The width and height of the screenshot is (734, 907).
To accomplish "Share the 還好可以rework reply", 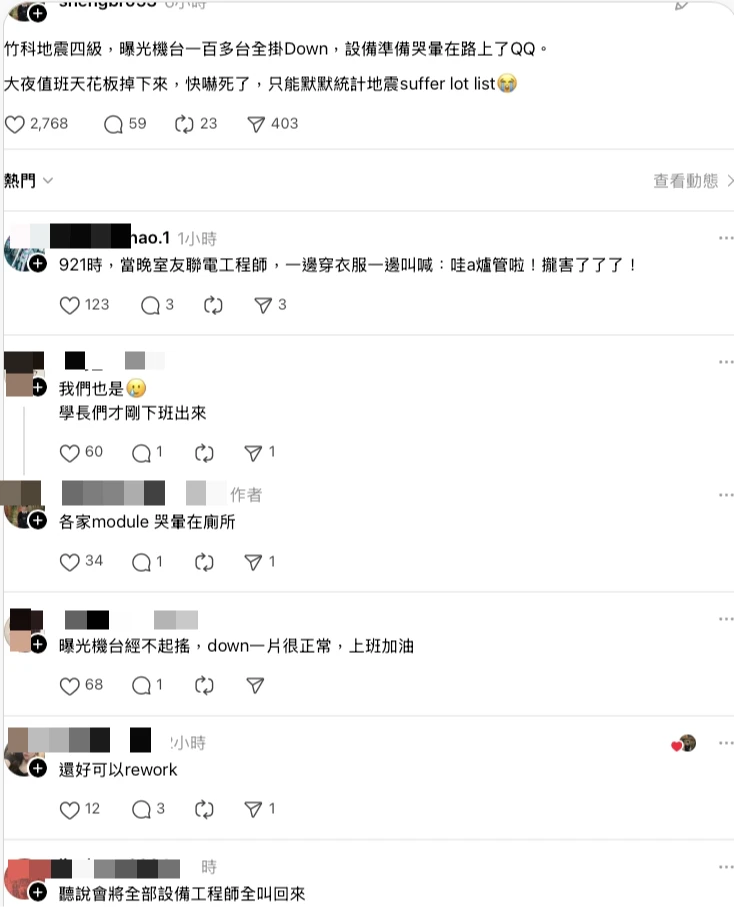I will [256, 808].
